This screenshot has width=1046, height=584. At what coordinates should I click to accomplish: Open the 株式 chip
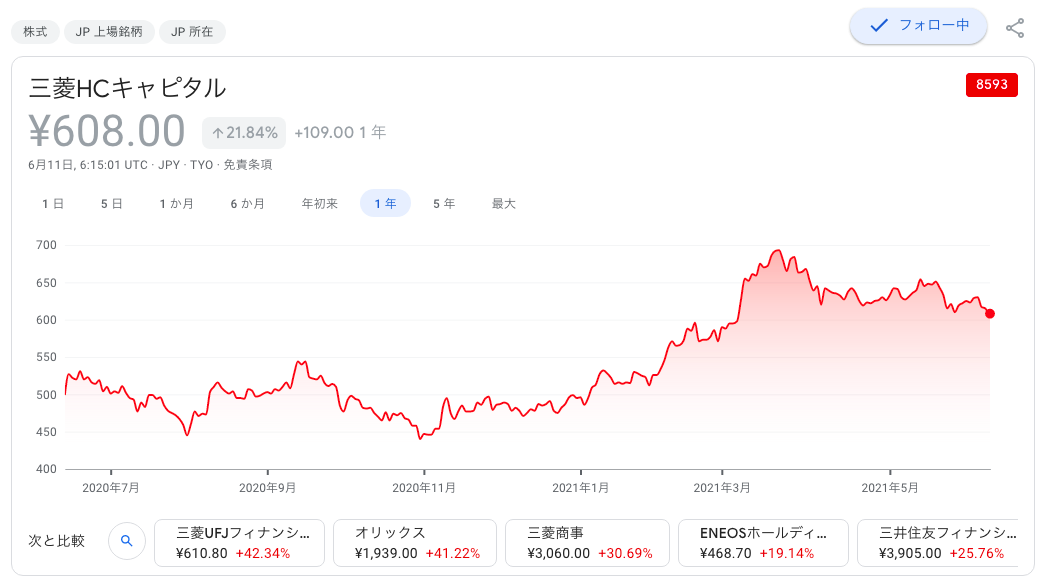(35, 31)
